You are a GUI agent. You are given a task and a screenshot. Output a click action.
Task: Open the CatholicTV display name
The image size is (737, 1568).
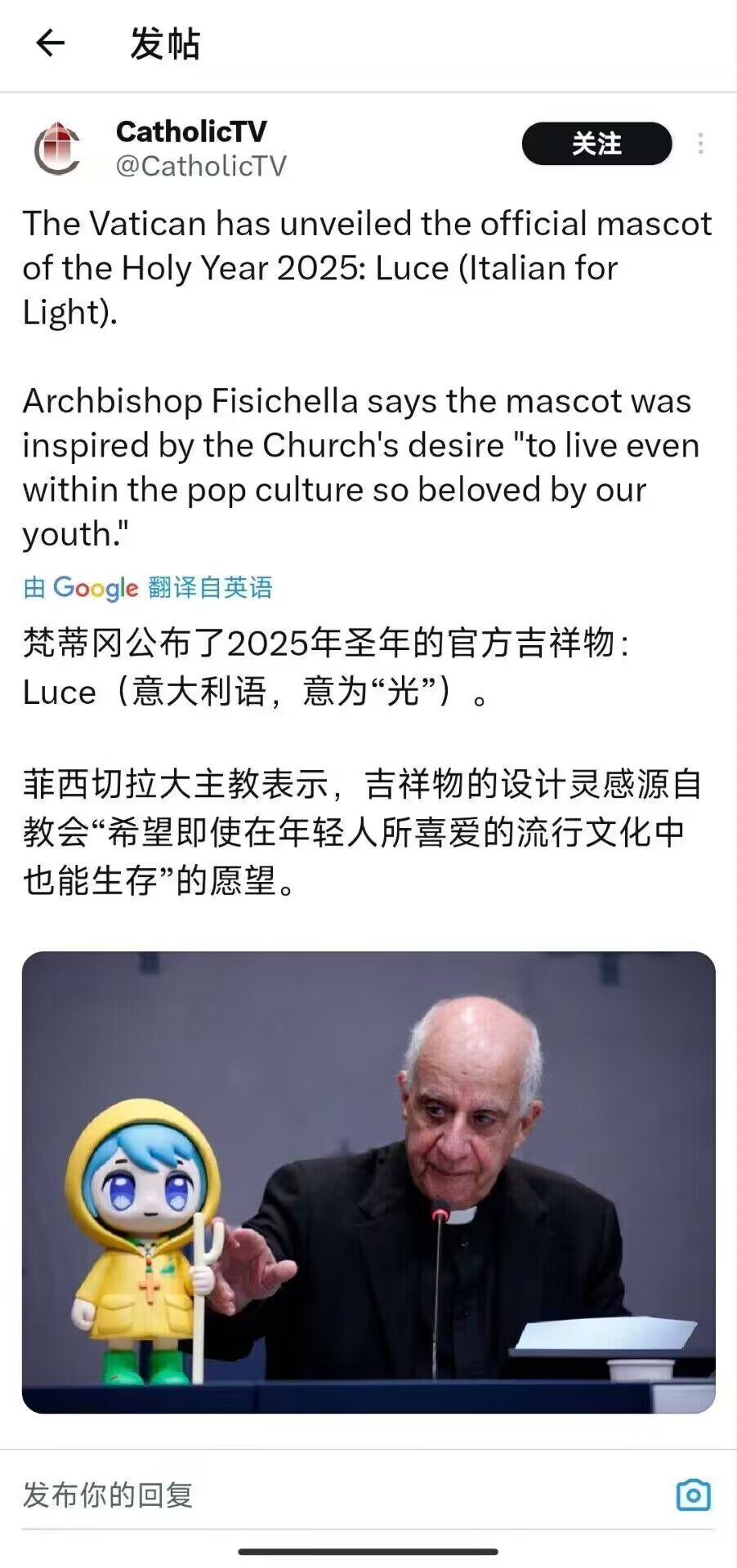[x=192, y=132]
